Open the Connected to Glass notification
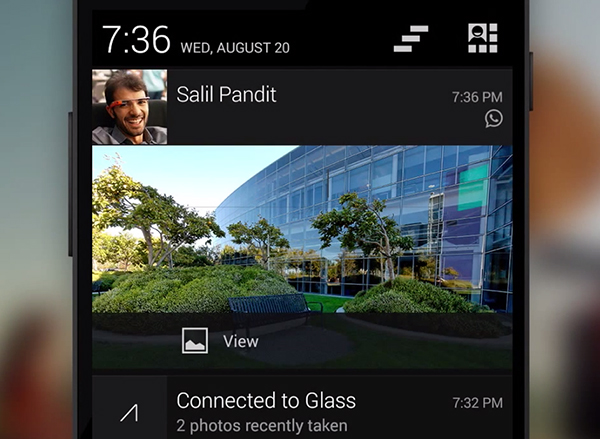 coord(300,410)
